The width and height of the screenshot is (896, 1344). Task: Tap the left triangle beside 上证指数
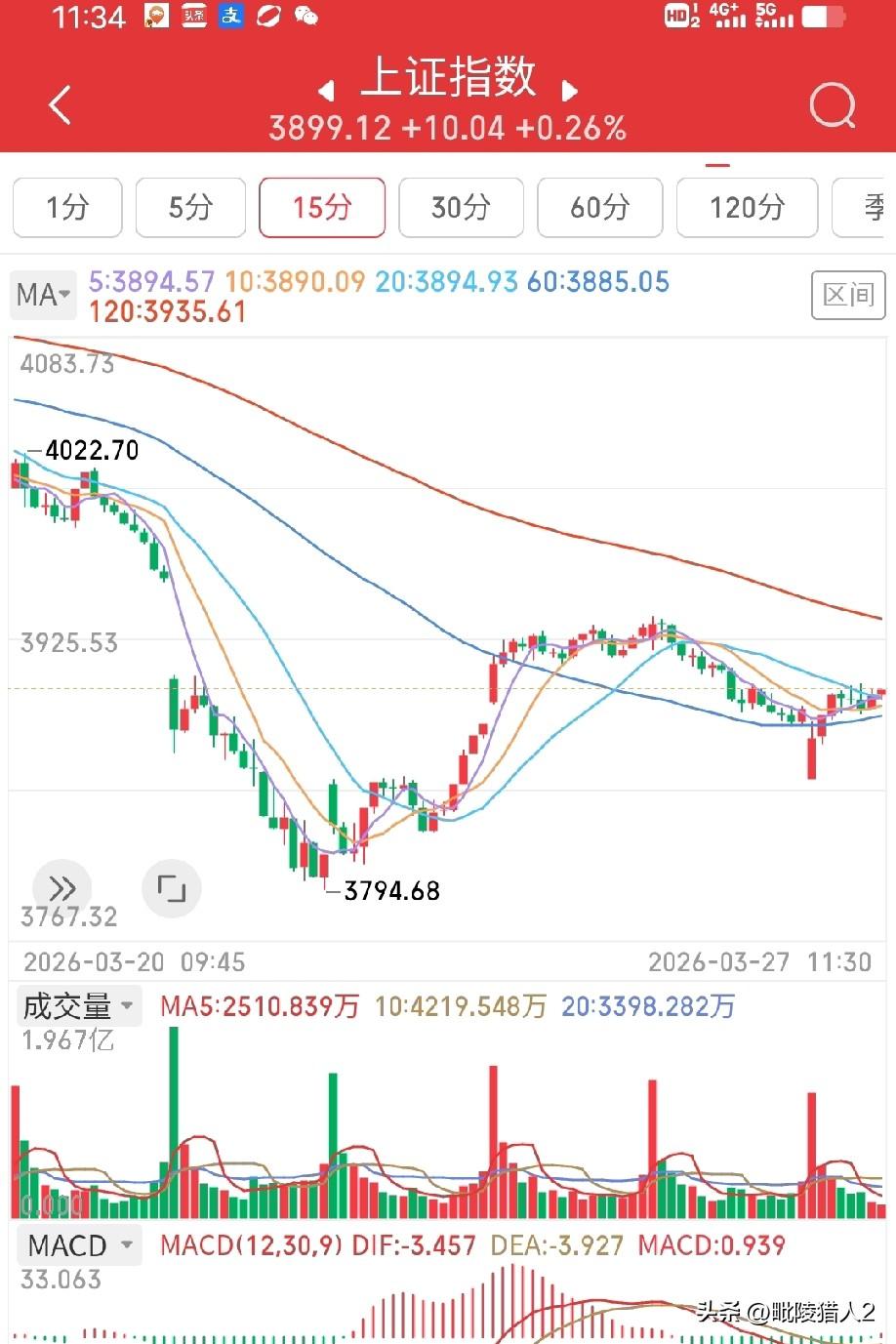tap(325, 91)
